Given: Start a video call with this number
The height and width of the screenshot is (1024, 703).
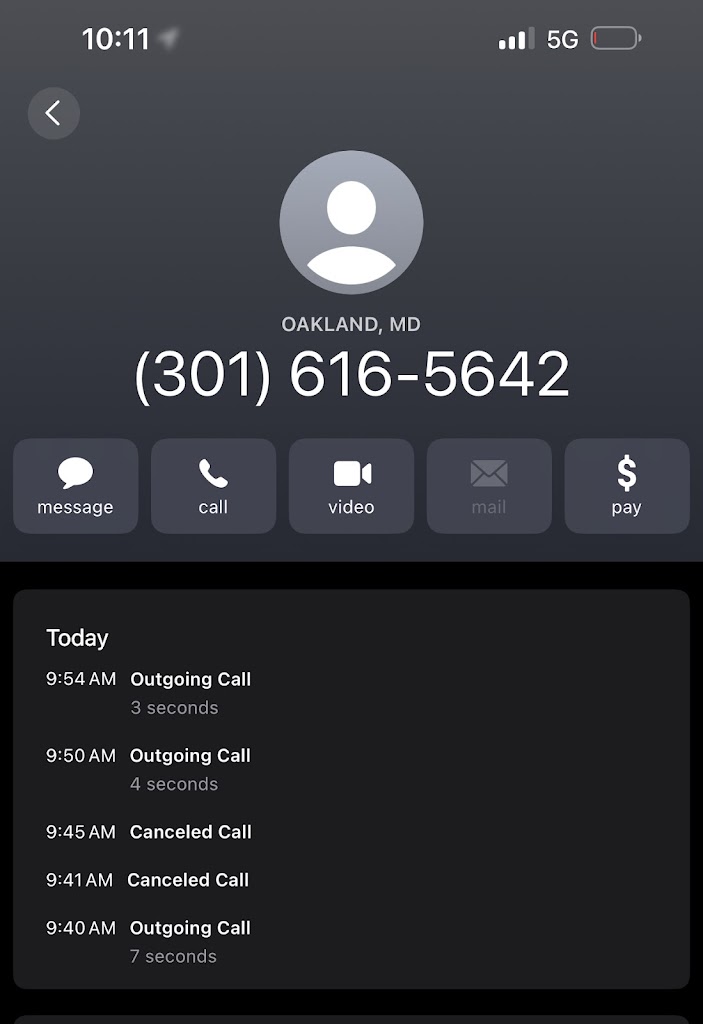Looking at the screenshot, I should pyautogui.click(x=351, y=486).
